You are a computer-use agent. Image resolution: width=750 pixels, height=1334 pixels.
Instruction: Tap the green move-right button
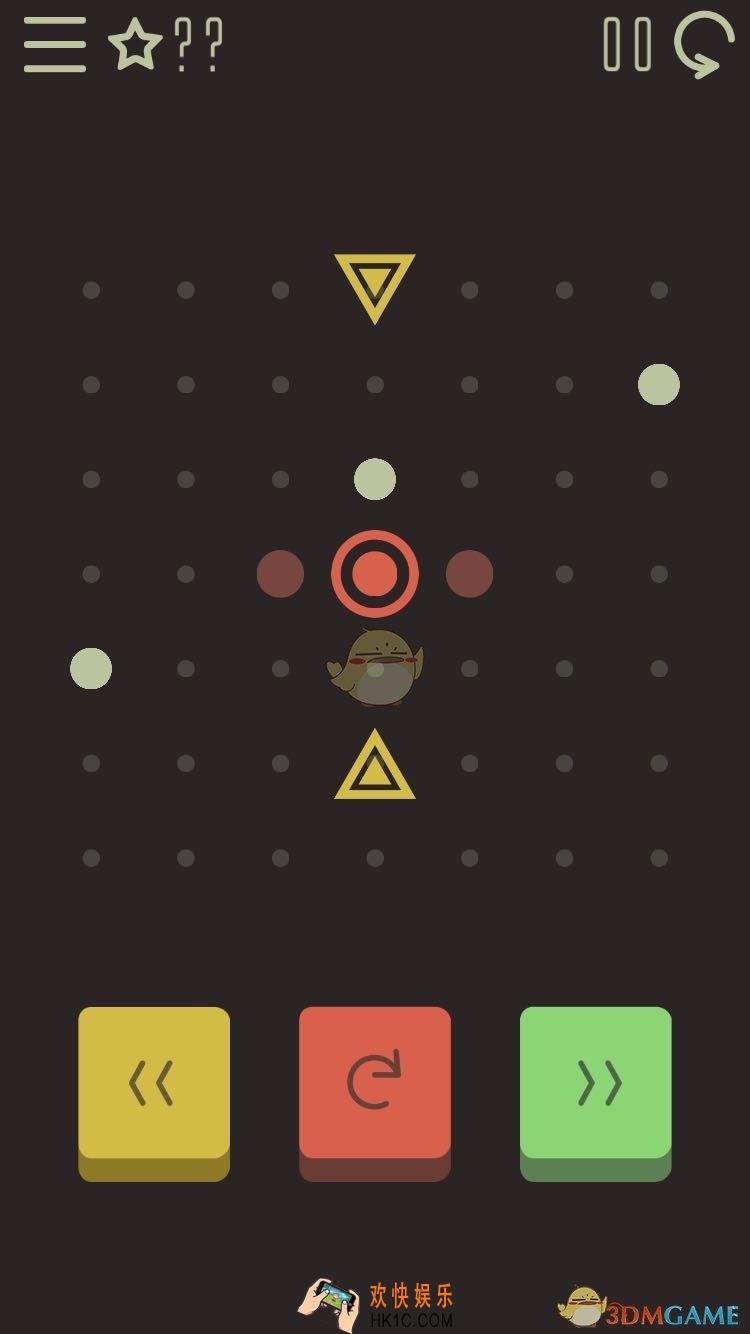(596, 1084)
